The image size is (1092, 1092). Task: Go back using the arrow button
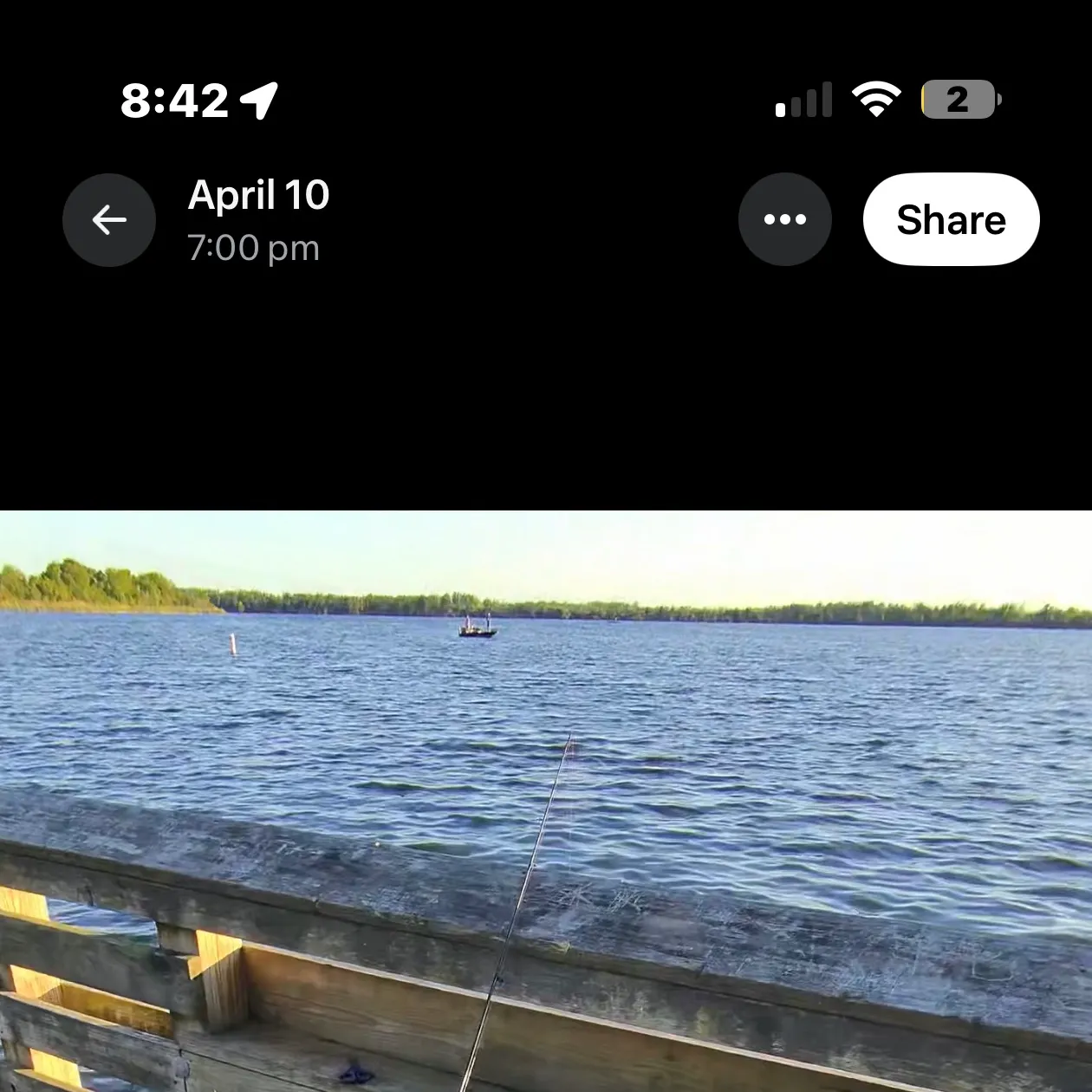coord(109,220)
